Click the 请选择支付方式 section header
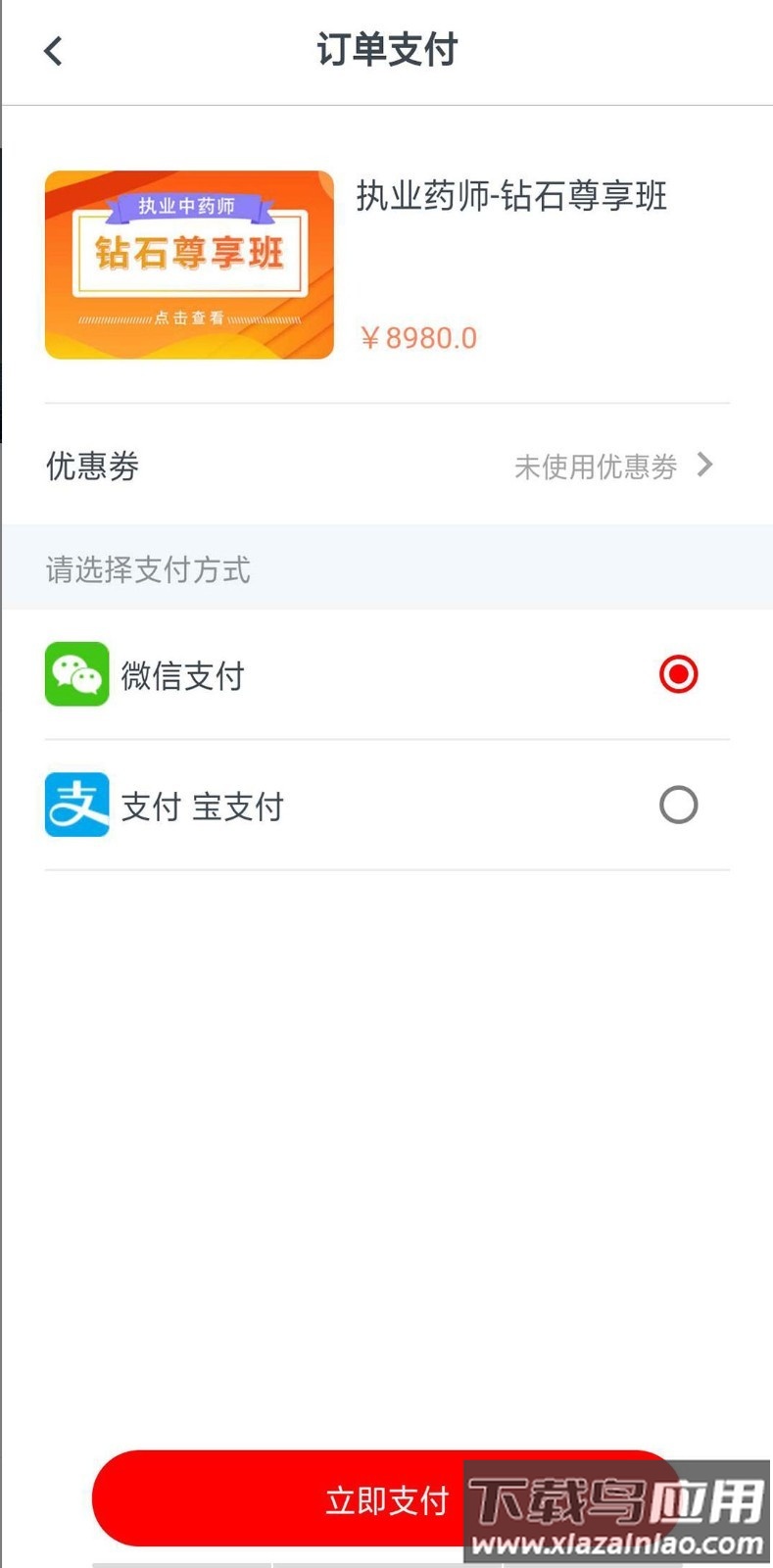Screen dimensions: 773x1568 pyautogui.click(x=148, y=569)
